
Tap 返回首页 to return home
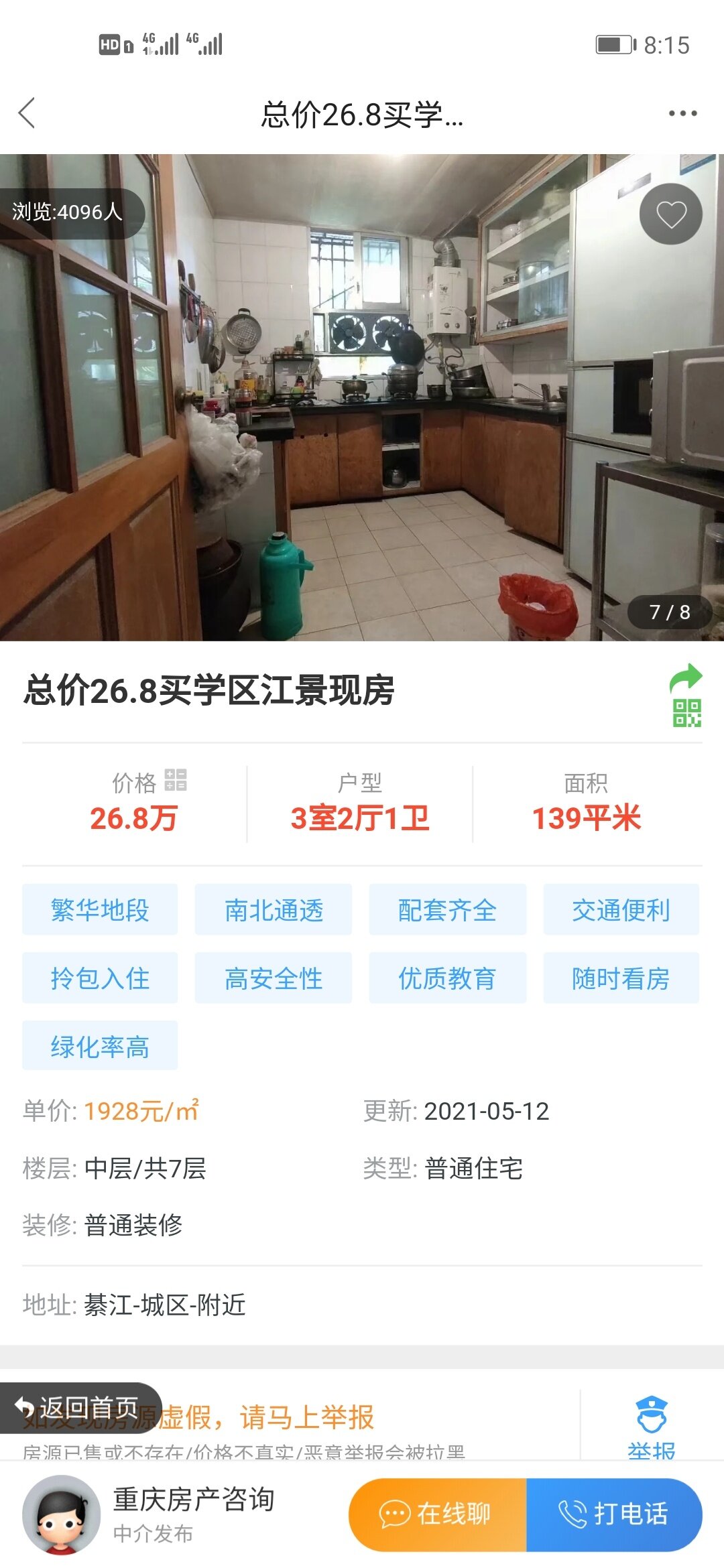[x=80, y=1407]
